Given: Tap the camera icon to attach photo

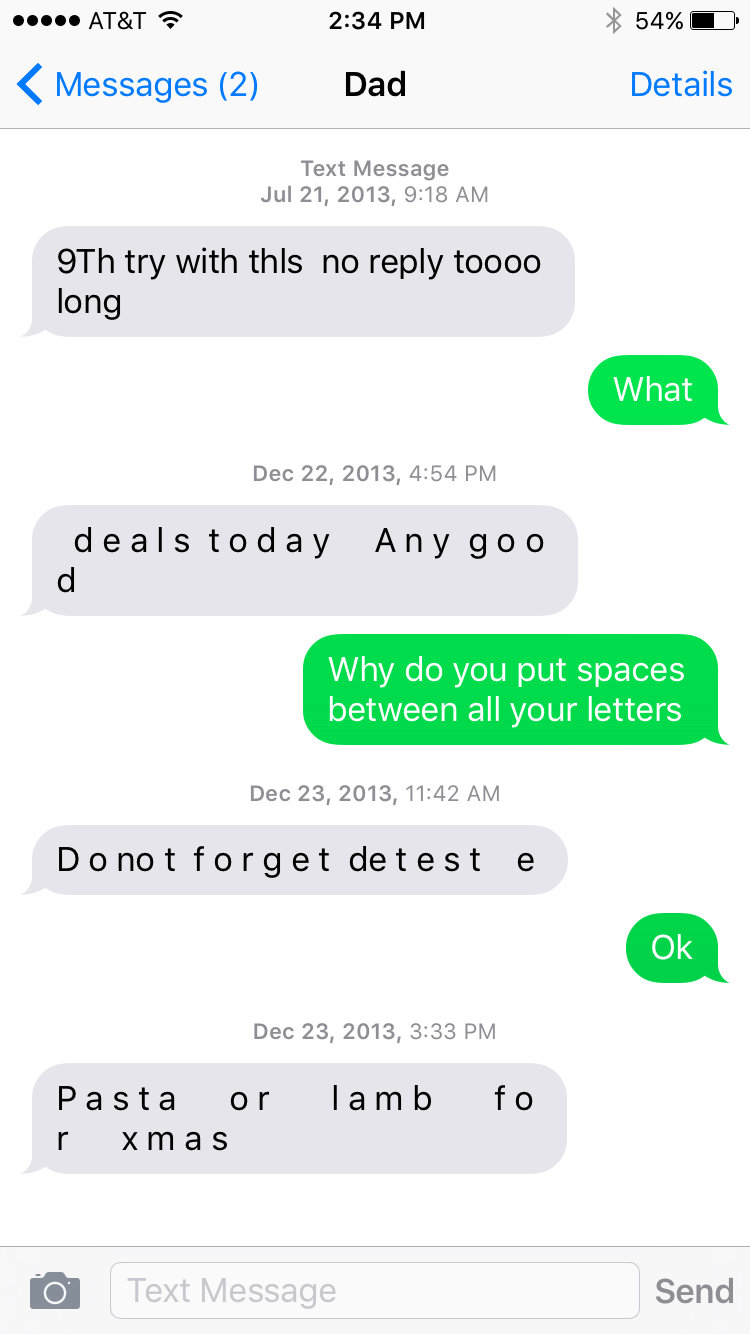Looking at the screenshot, I should [x=55, y=1291].
